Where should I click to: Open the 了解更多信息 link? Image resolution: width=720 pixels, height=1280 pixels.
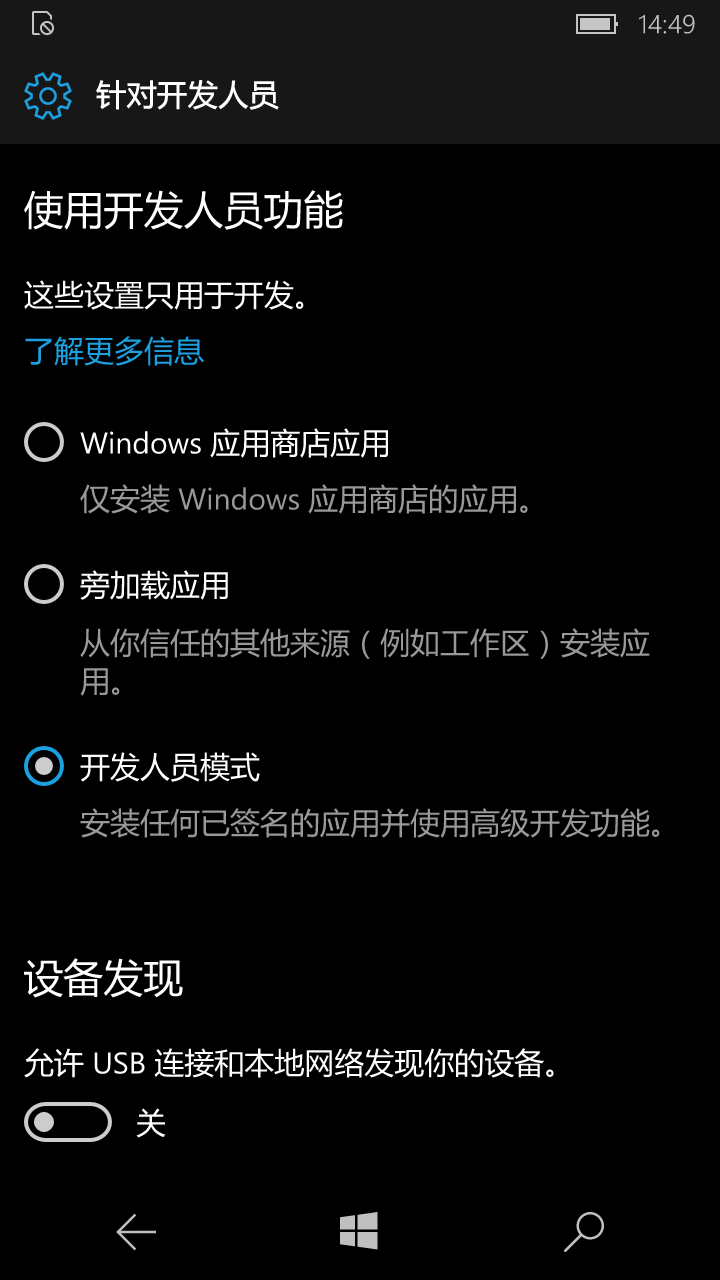(x=114, y=351)
